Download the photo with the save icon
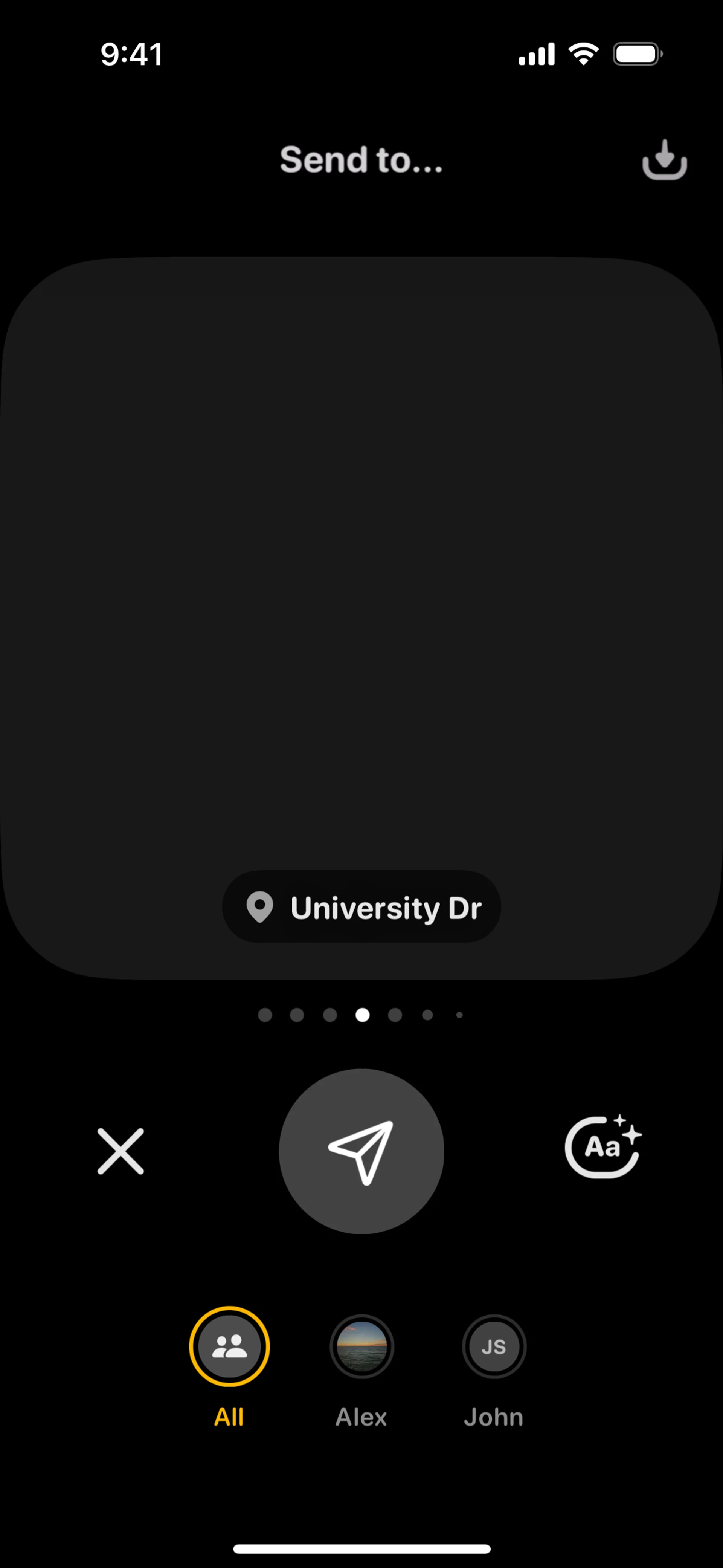The image size is (723, 1568). [665, 160]
